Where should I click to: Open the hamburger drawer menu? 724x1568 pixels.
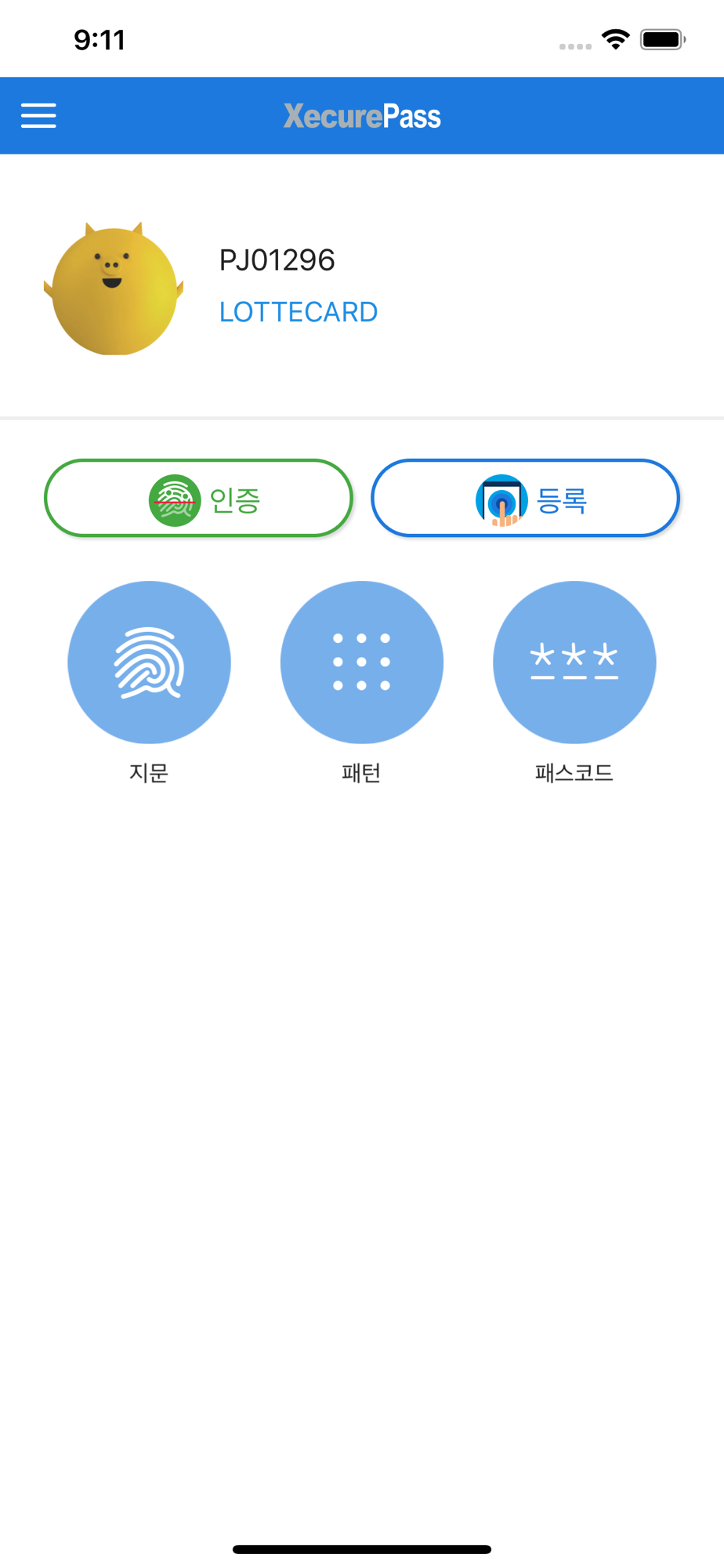point(38,115)
